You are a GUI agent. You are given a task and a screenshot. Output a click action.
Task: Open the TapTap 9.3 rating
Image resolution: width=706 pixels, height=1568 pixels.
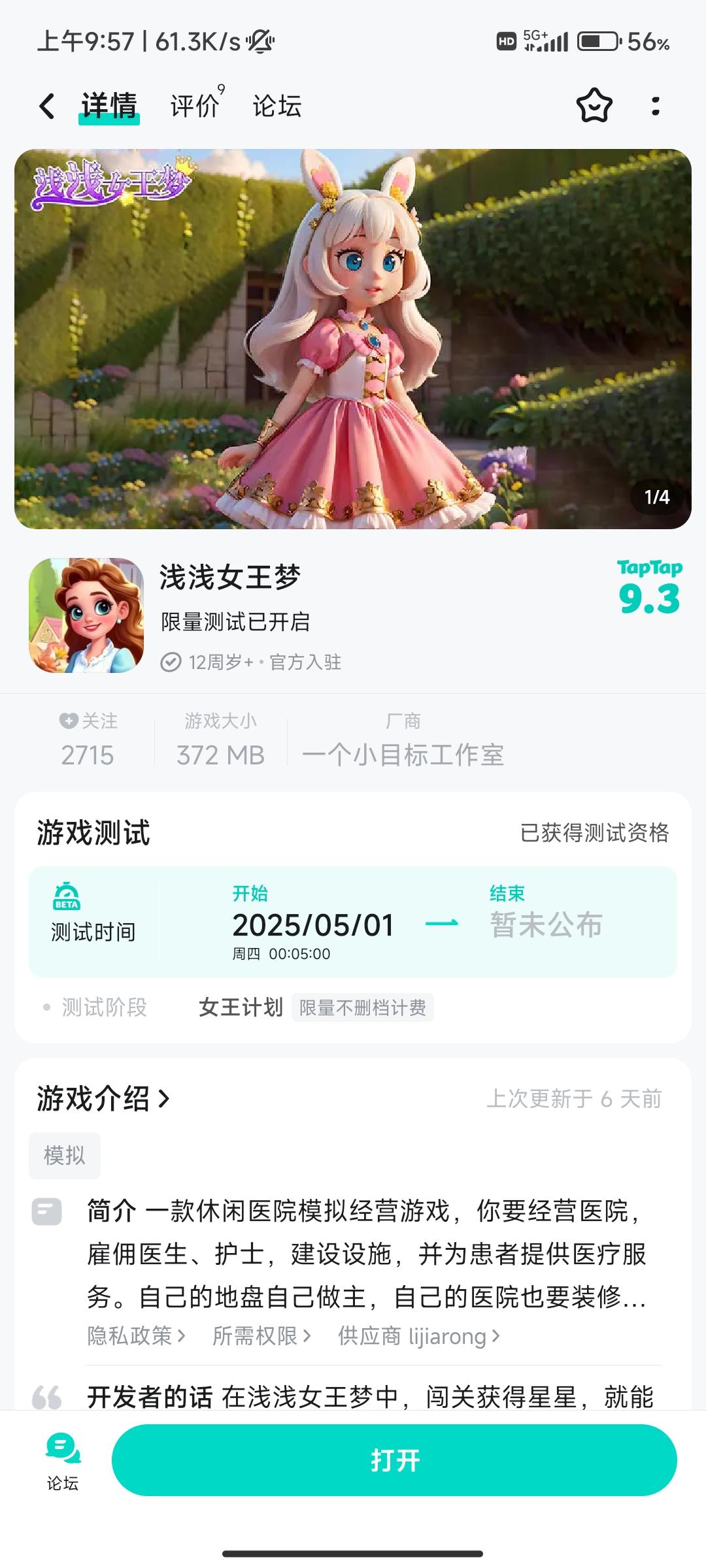[x=649, y=589]
